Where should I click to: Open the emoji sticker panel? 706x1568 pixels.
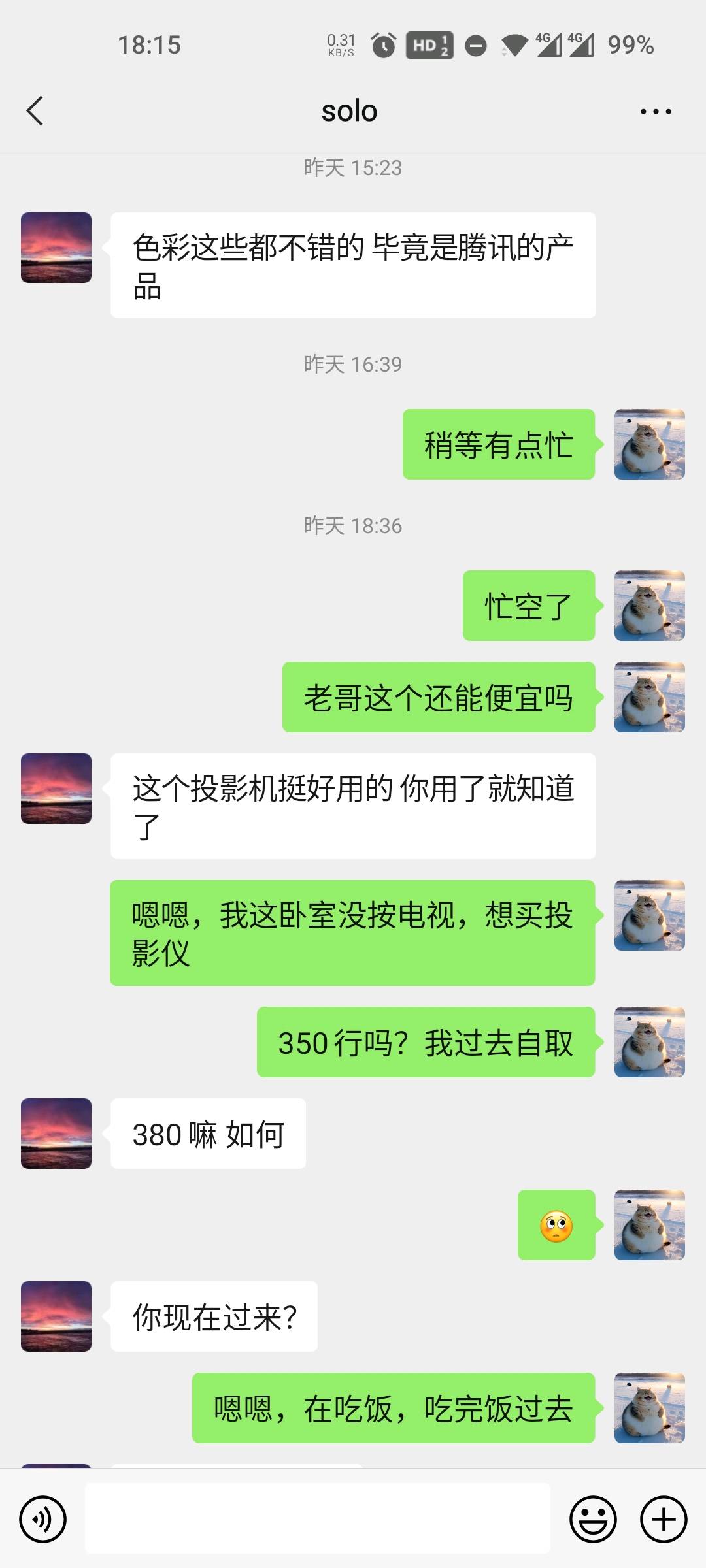click(593, 1519)
